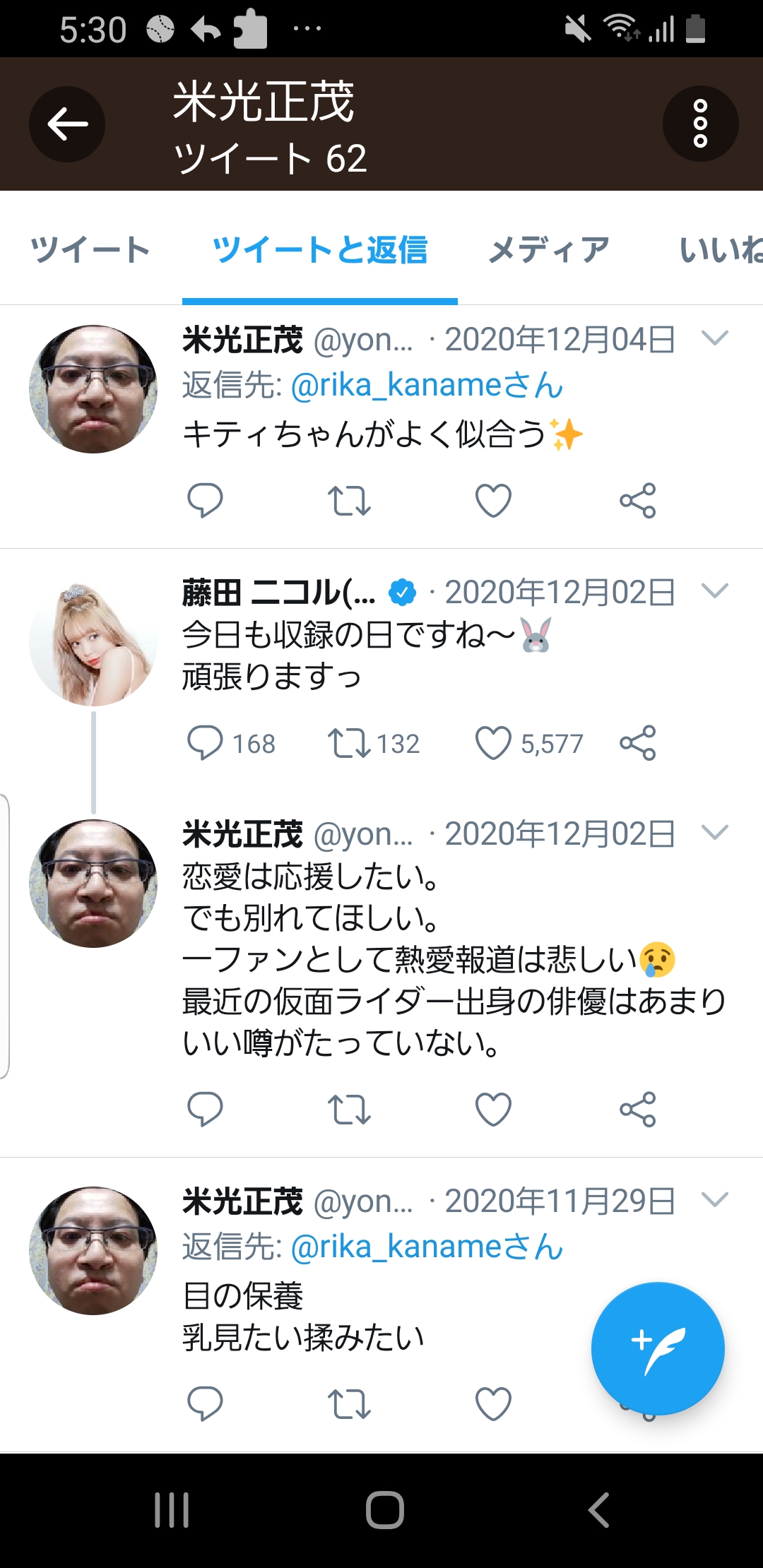This screenshot has height=1568, width=763.
Task: Open 藤田ニコル's profile picture
Action: pyautogui.click(x=93, y=644)
